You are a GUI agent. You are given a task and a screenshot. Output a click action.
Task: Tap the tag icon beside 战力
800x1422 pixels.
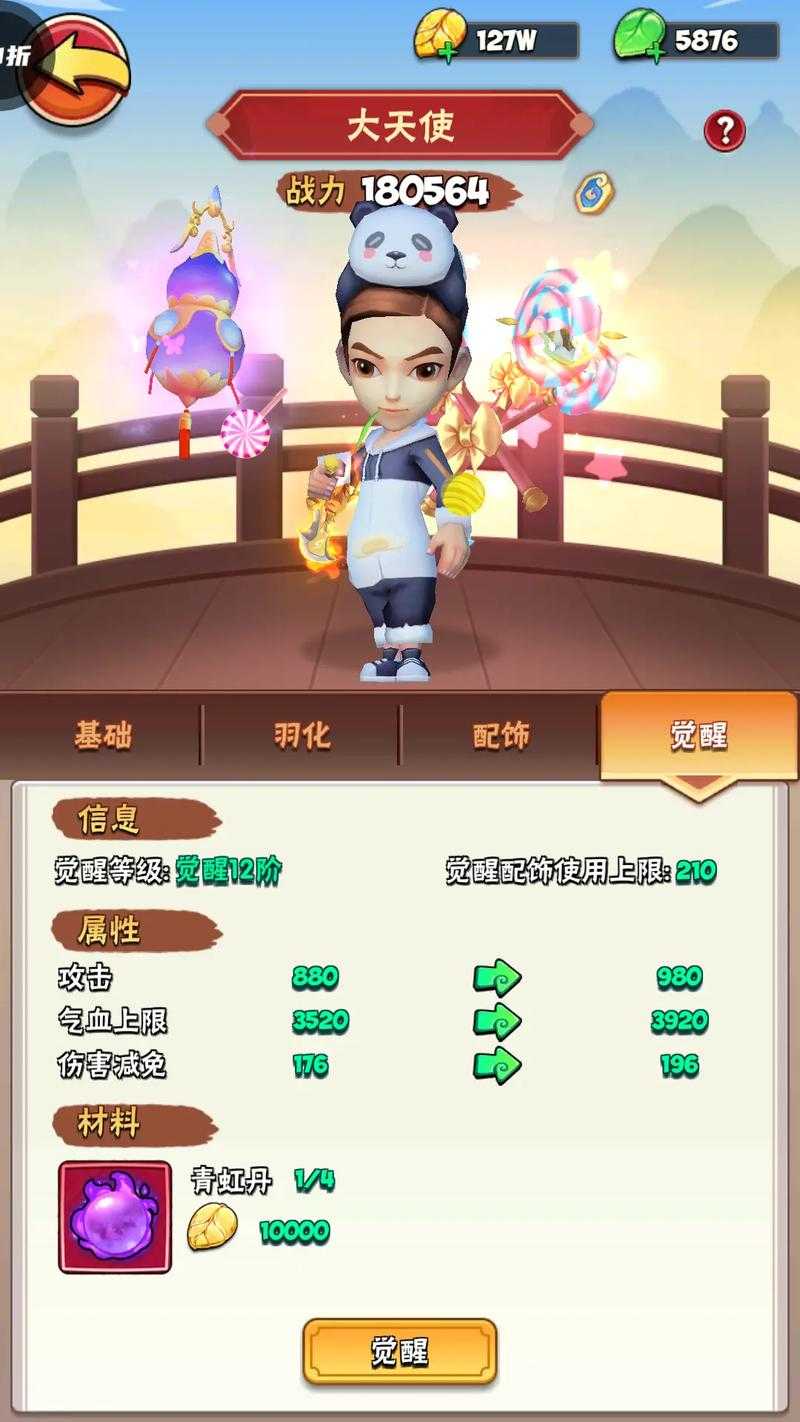coord(593,192)
